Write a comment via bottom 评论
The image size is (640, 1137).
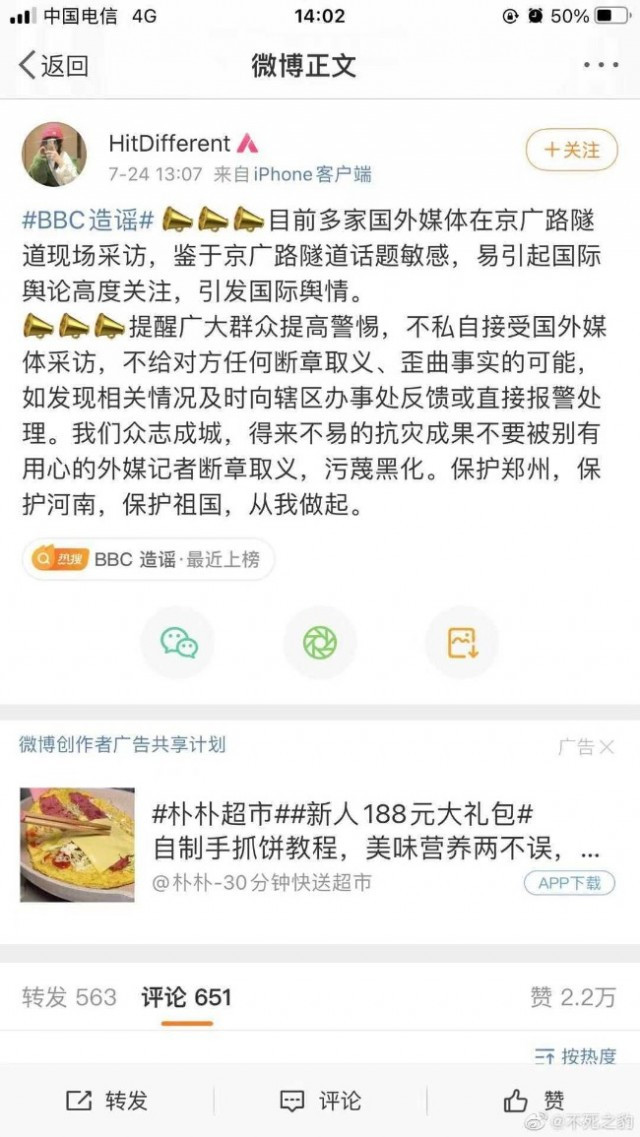tap(320, 1101)
